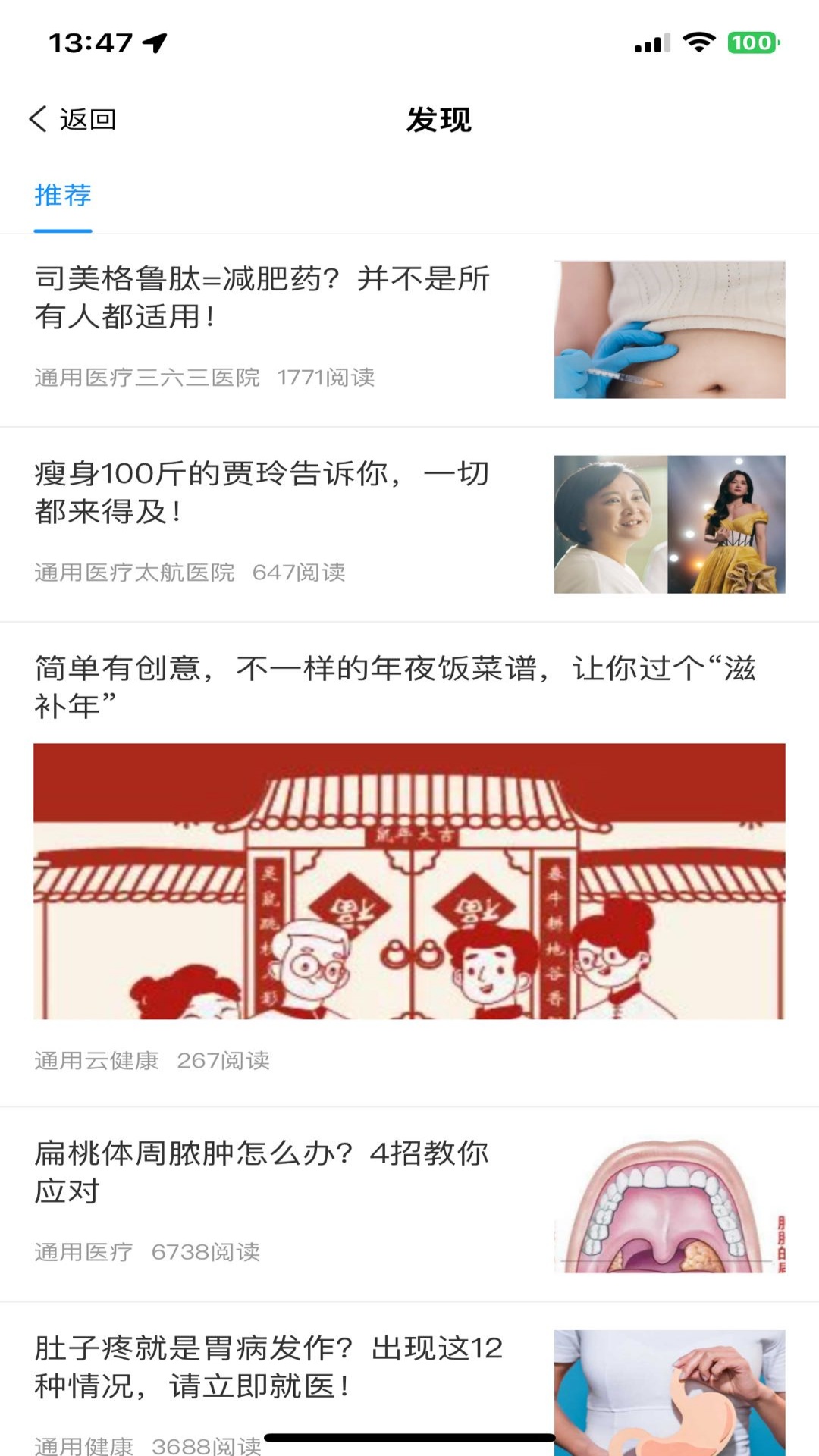Tap the tonsil abscess article thumbnail

coord(670,1200)
